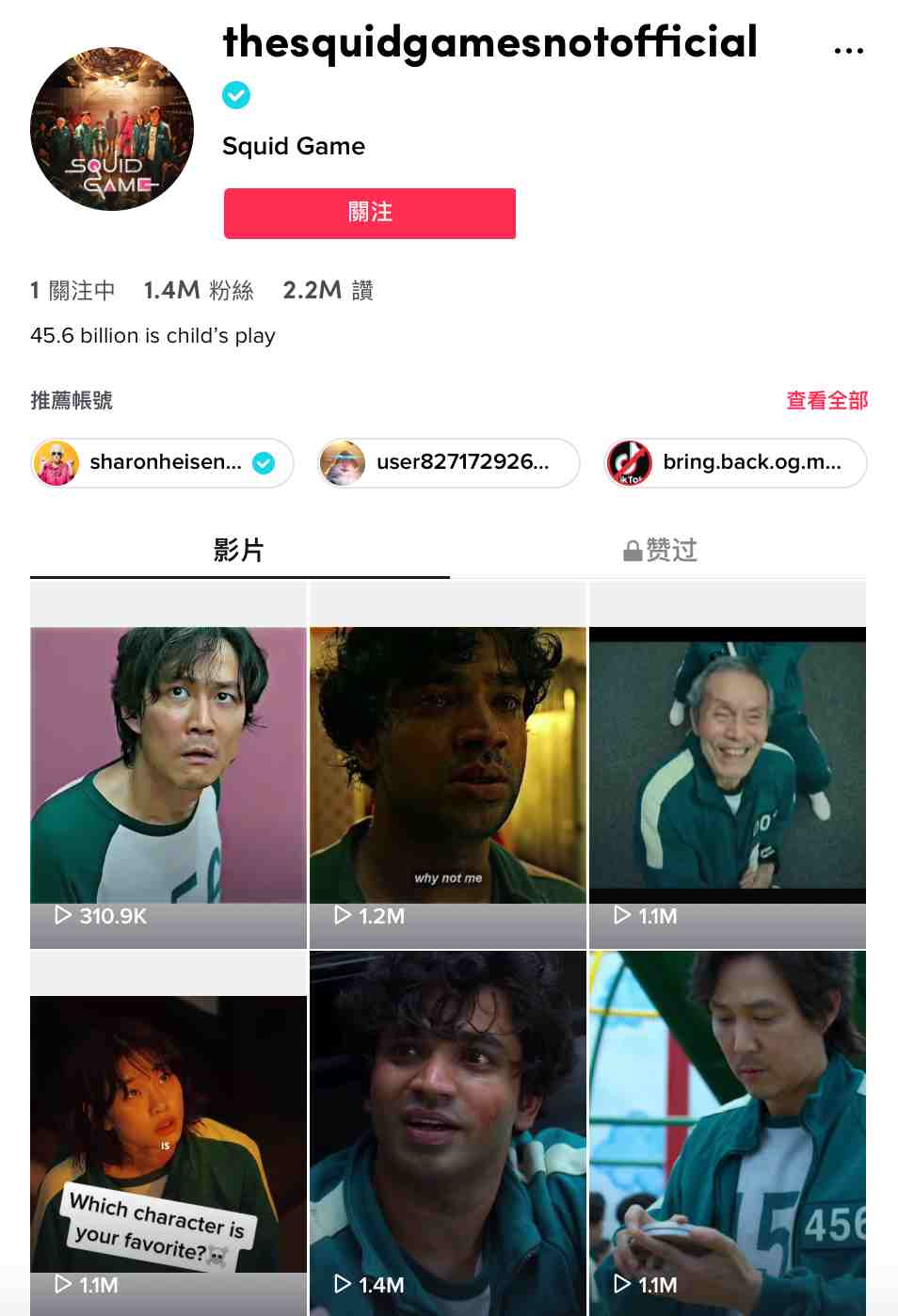Play the video with 310.9K views
Screen dimensions: 898x1316
pos(168,765)
